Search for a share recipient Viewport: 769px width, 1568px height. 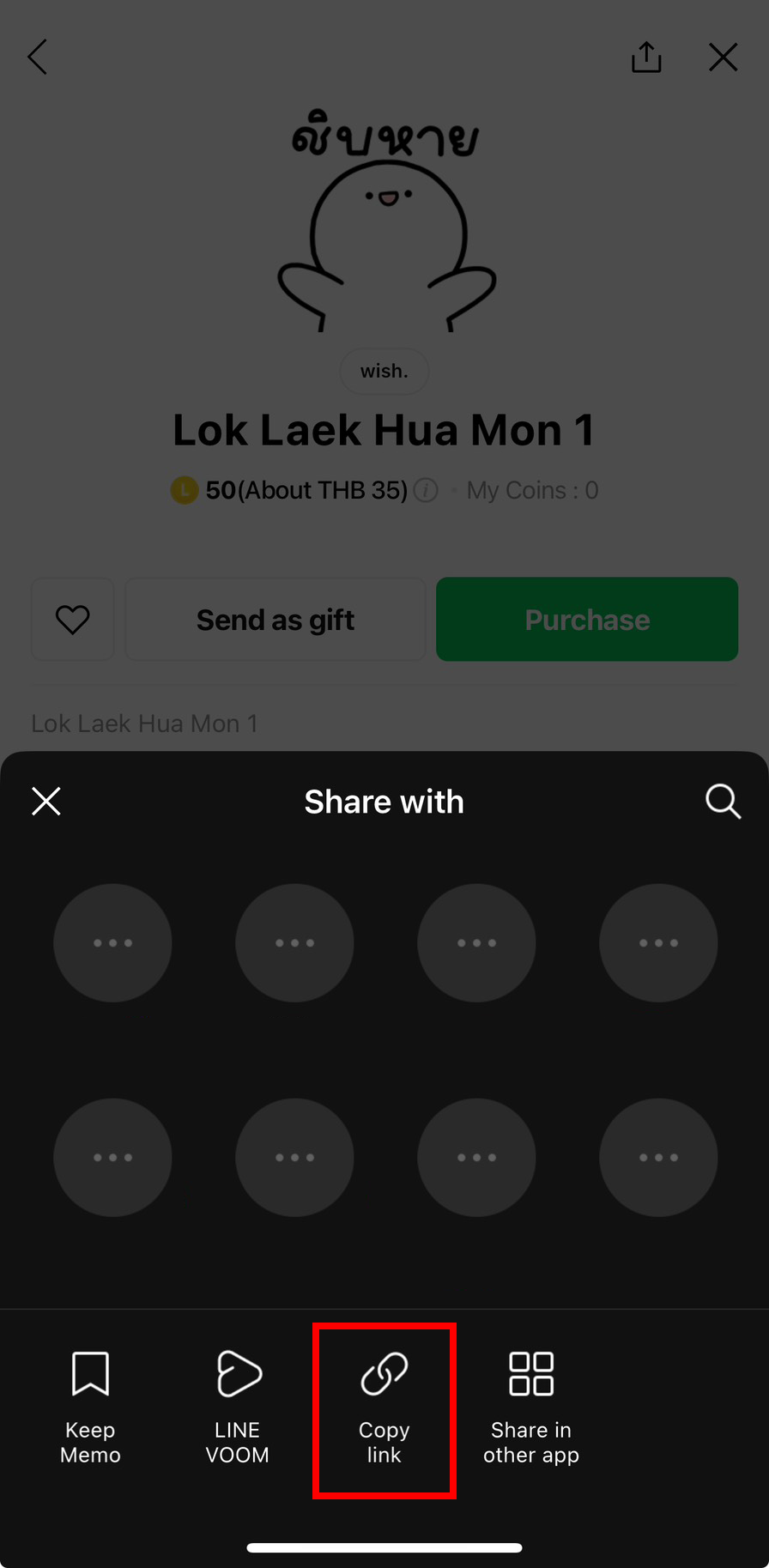click(723, 802)
